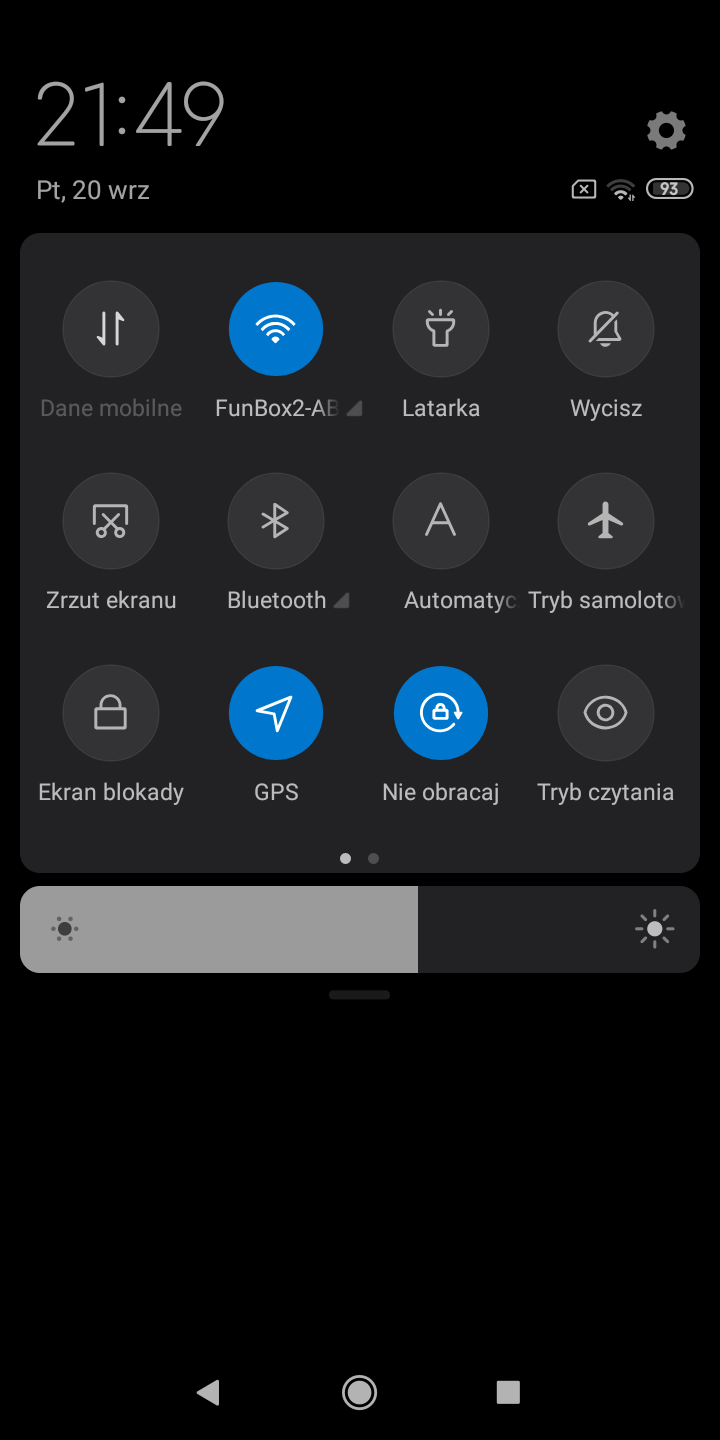
Task: Open Bluetooth device list expander
Action: pos(341,601)
